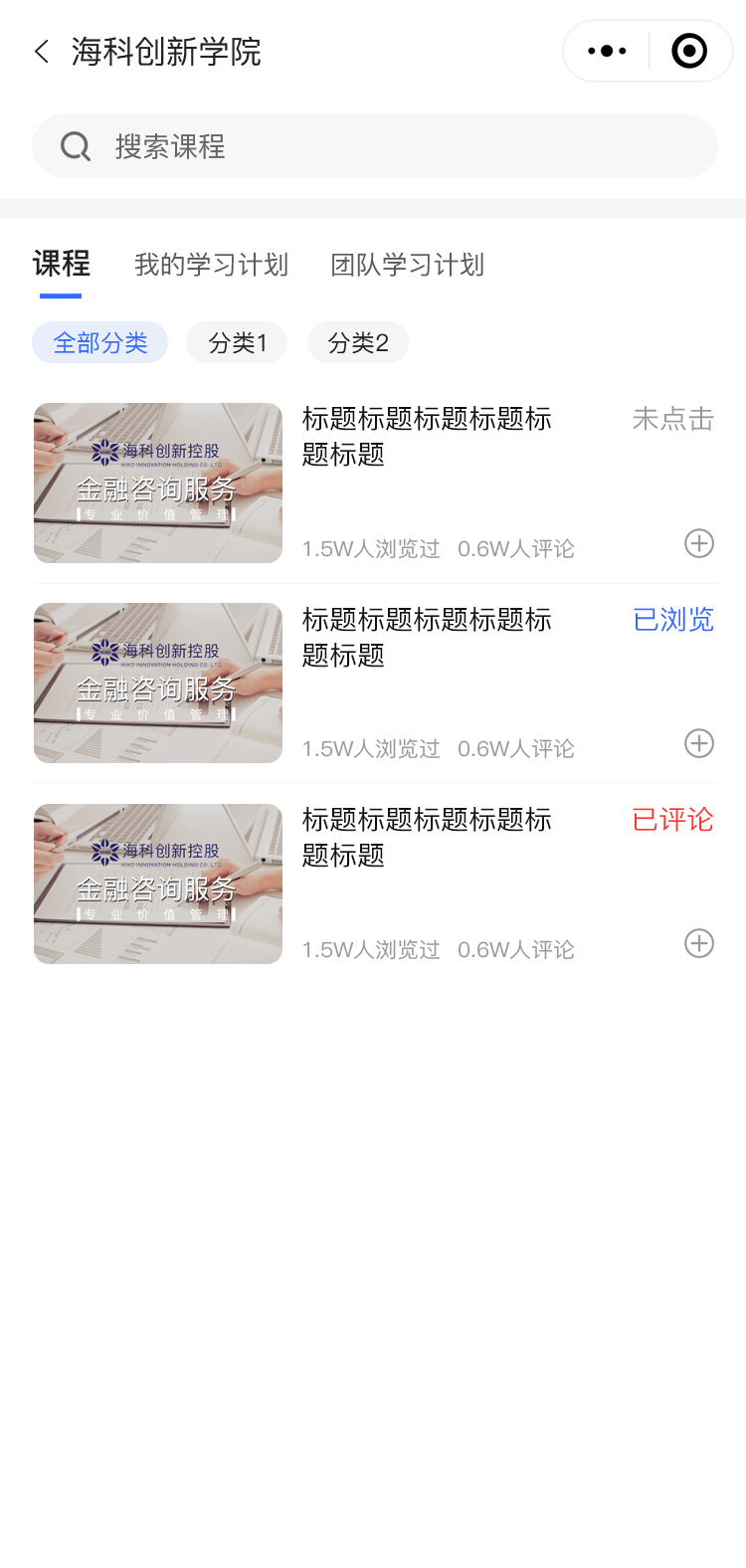Open the 团队学习计划 tab

(407, 265)
